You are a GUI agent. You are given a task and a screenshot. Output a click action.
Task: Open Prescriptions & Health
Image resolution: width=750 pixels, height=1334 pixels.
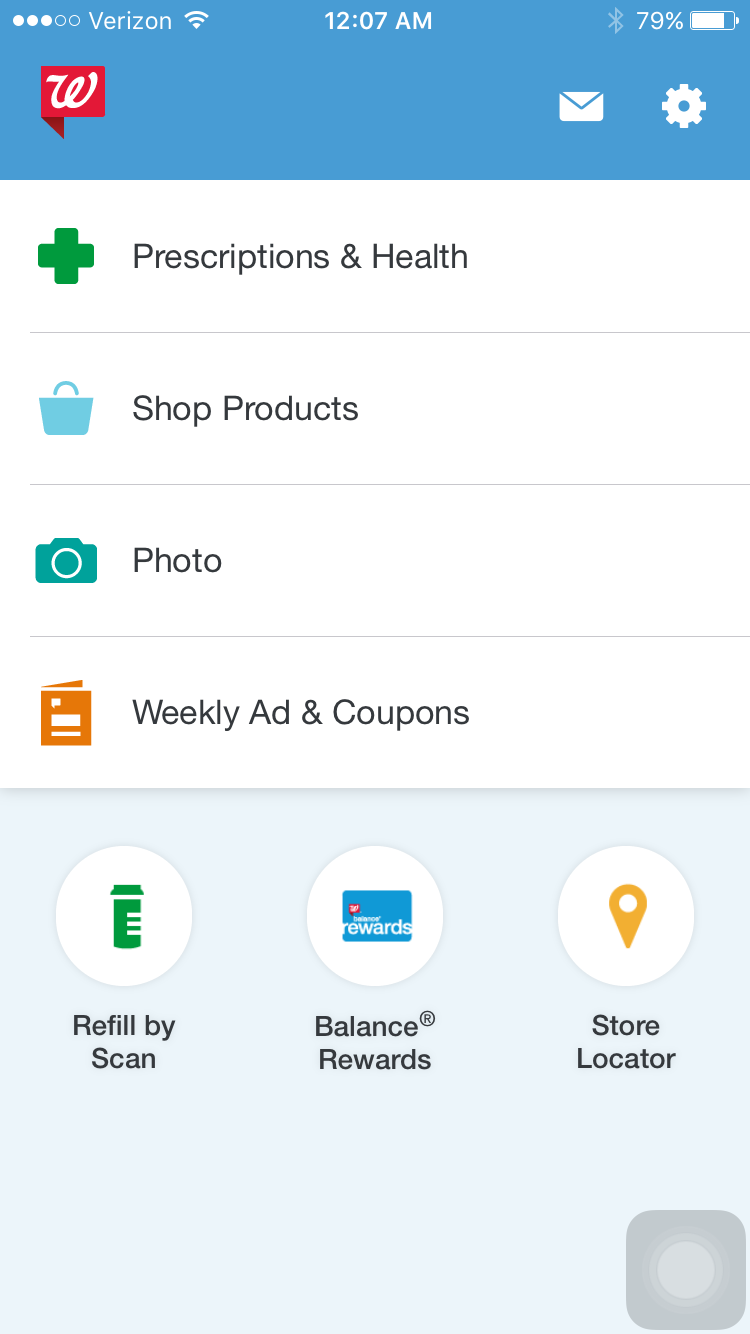click(x=375, y=257)
